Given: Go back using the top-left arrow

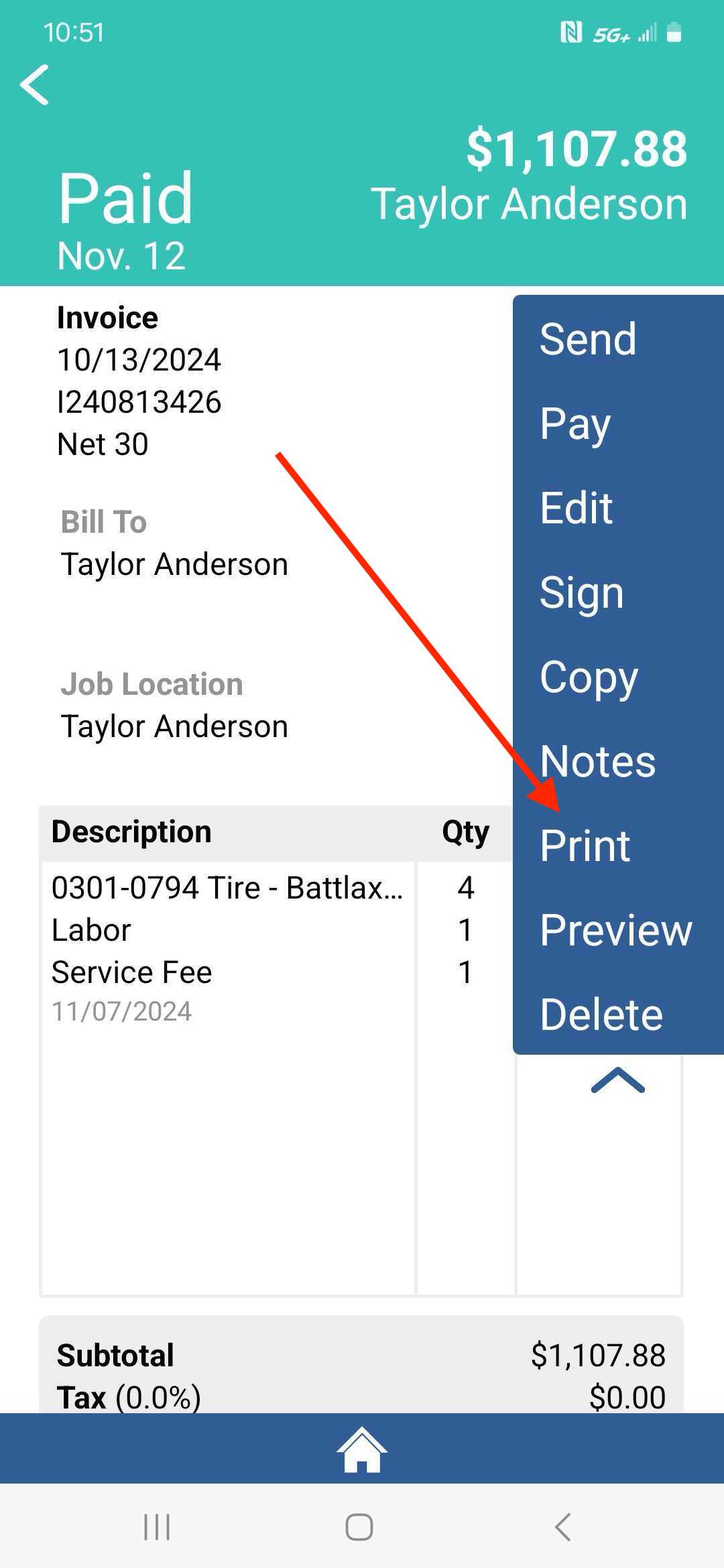Looking at the screenshot, I should (x=35, y=85).
